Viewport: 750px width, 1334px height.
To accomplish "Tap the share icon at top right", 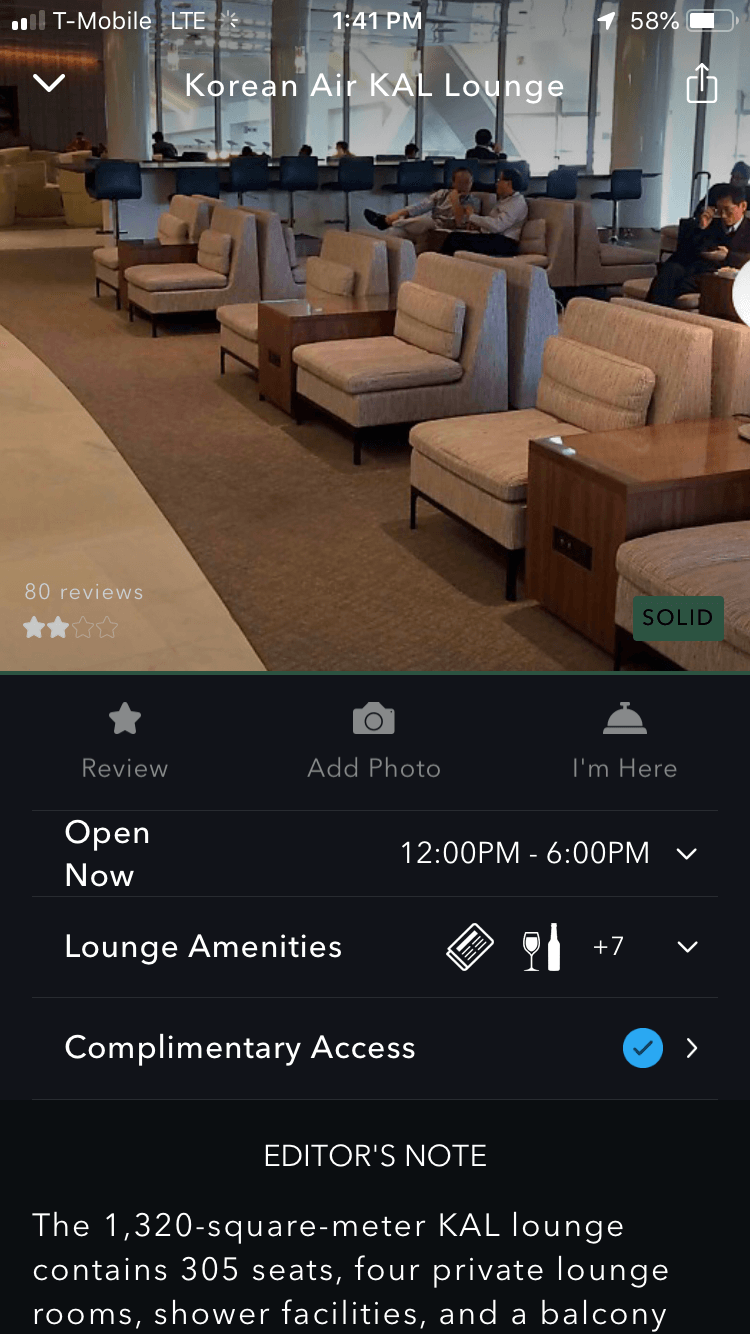I will tap(702, 84).
